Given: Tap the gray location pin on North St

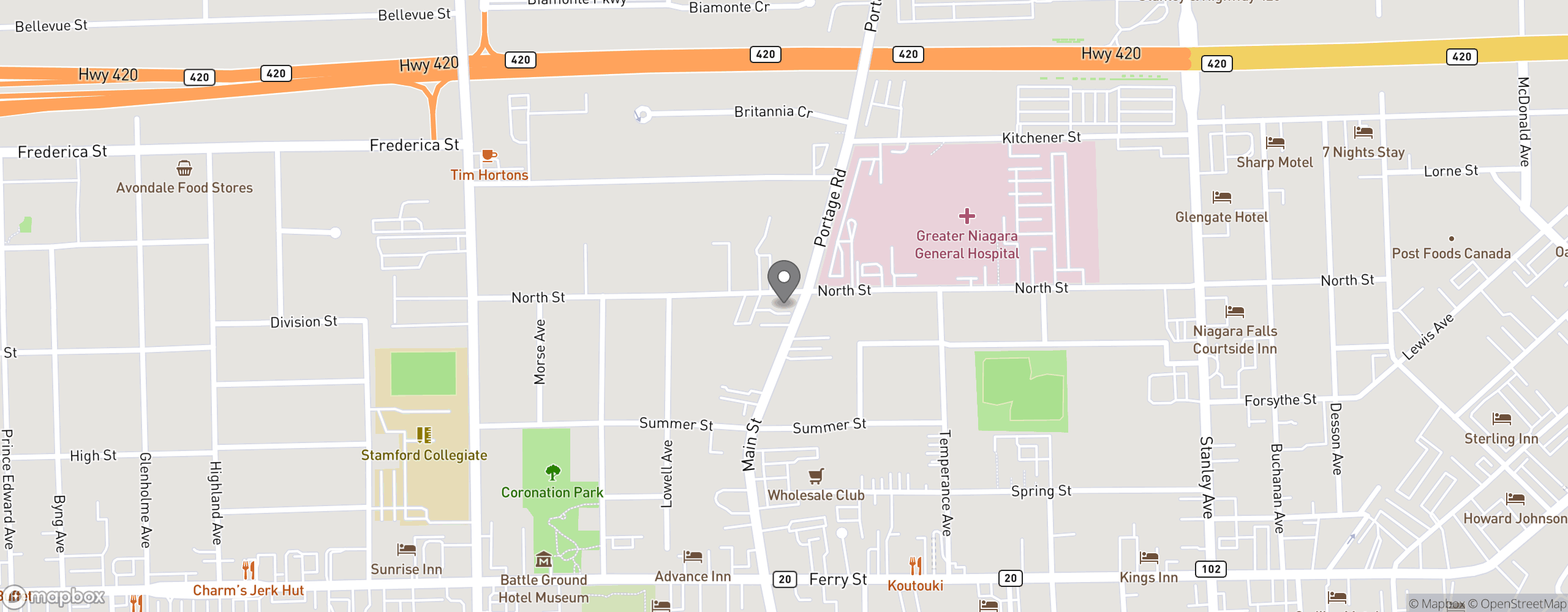Looking at the screenshot, I should 783,280.
